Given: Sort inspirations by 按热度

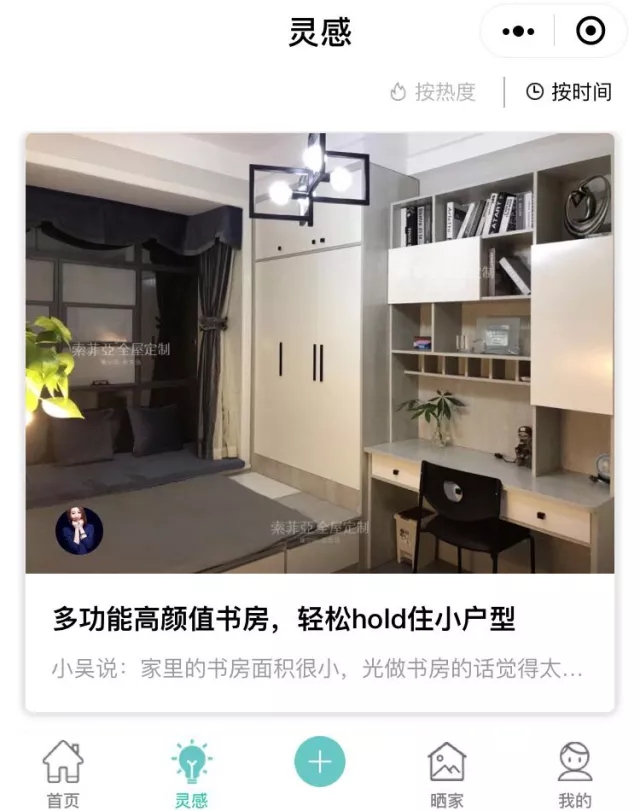Looking at the screenshot, I should click(x=433, y=93).
